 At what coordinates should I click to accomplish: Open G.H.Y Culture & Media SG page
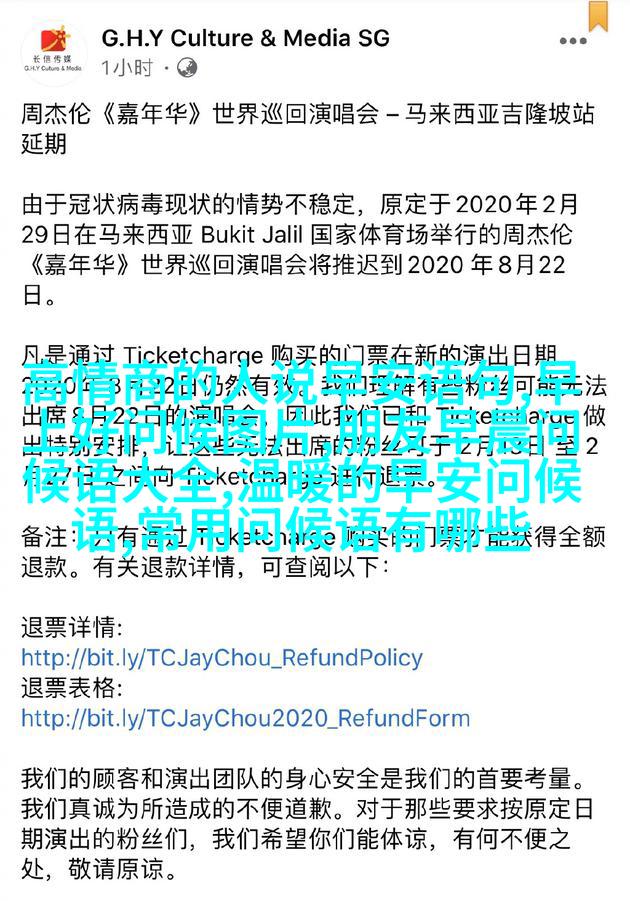click(x=245, y=39)
